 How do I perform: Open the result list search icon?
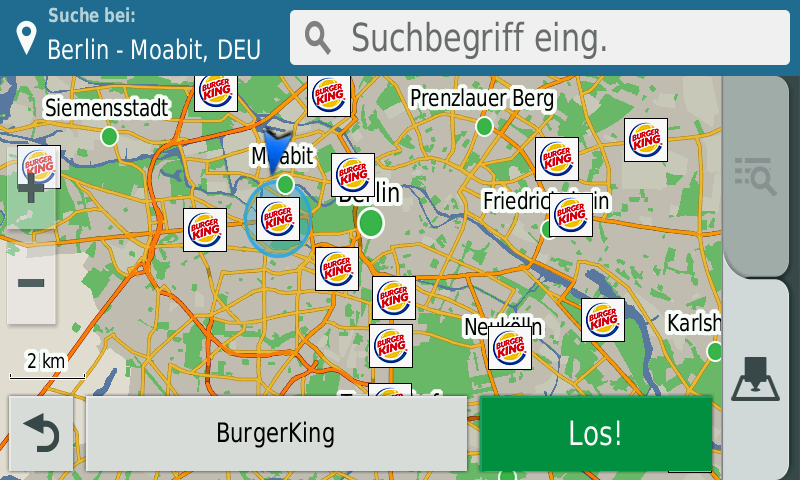pos(755,175)
